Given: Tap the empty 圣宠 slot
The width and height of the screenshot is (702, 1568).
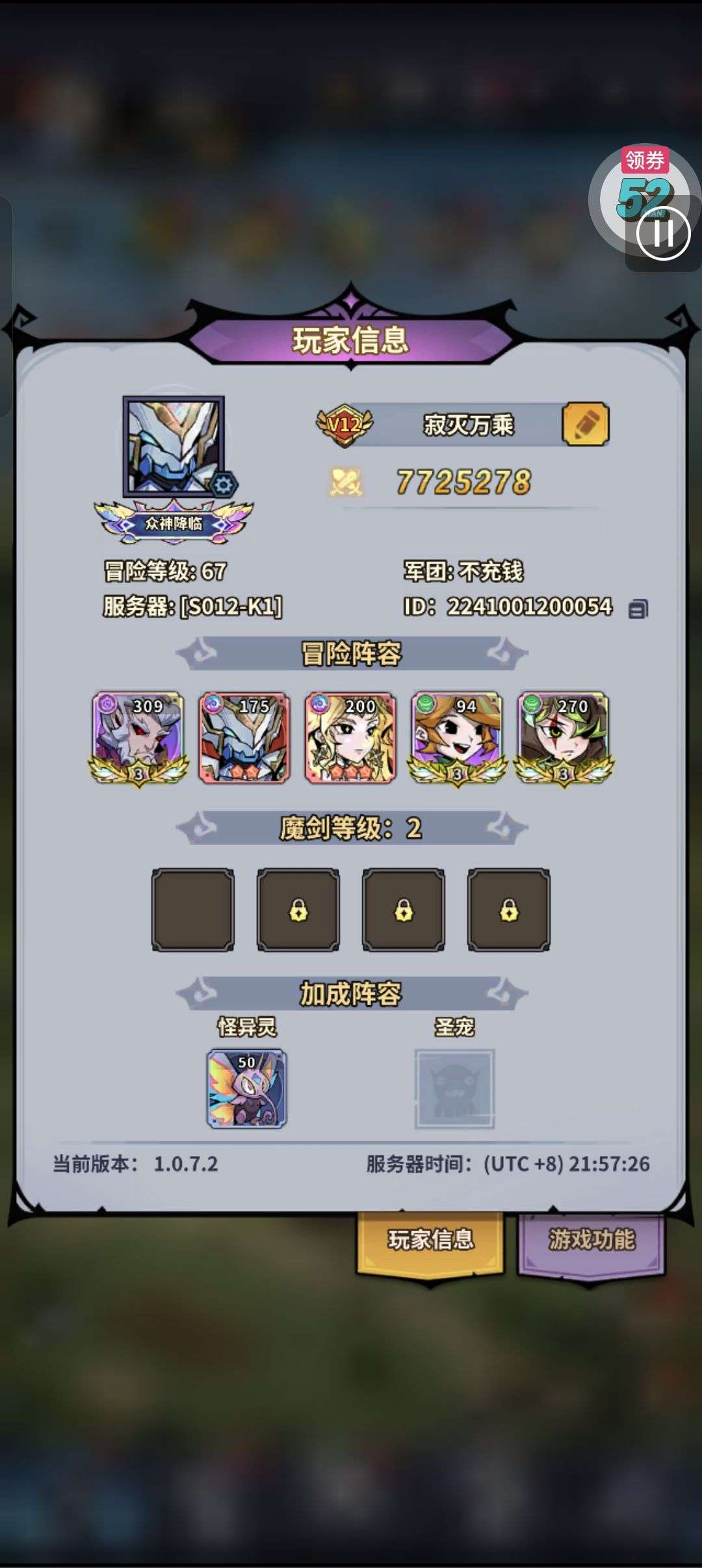Looking at the screenshot, I should 454,1089.
